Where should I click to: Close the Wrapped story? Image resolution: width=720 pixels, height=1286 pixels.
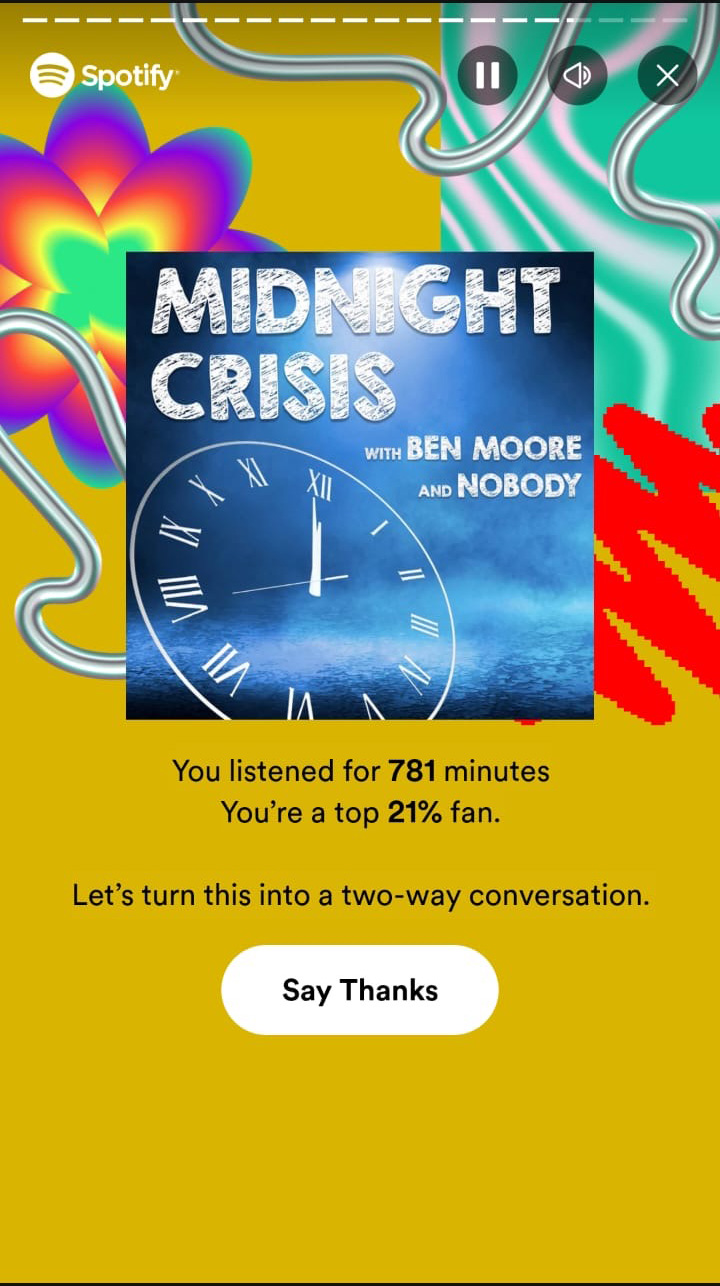[667, 75]
